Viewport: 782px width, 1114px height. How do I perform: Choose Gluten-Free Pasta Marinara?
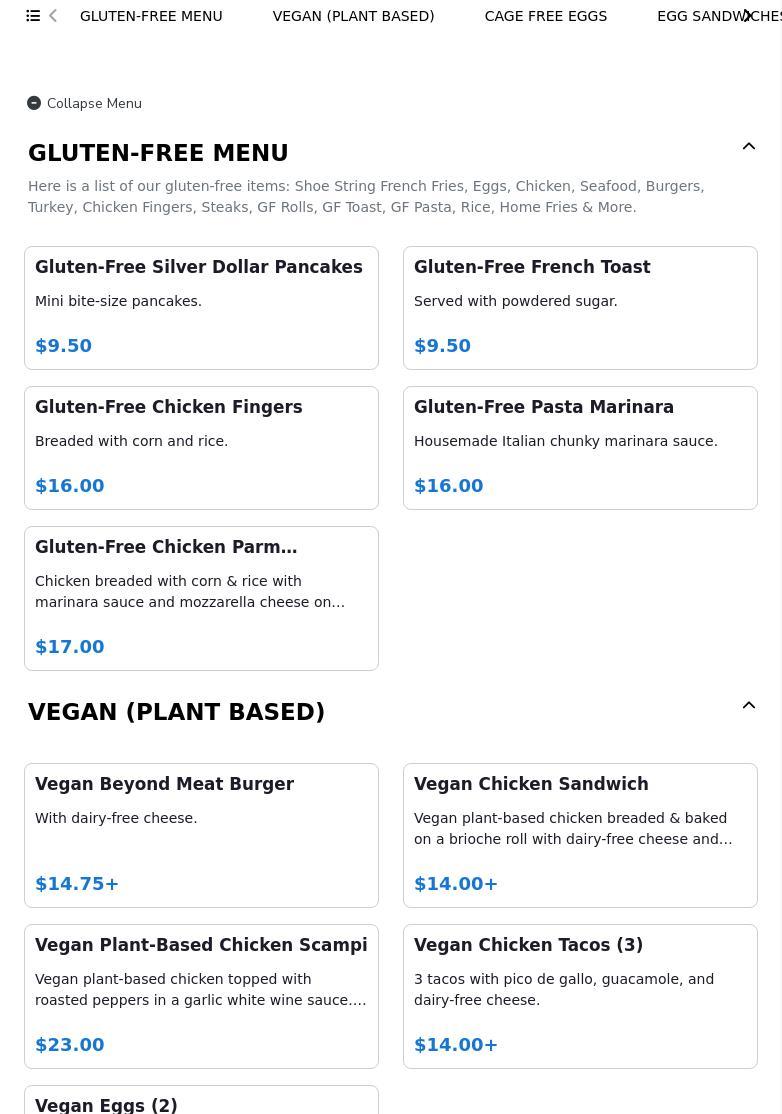[x=580, y=448]
